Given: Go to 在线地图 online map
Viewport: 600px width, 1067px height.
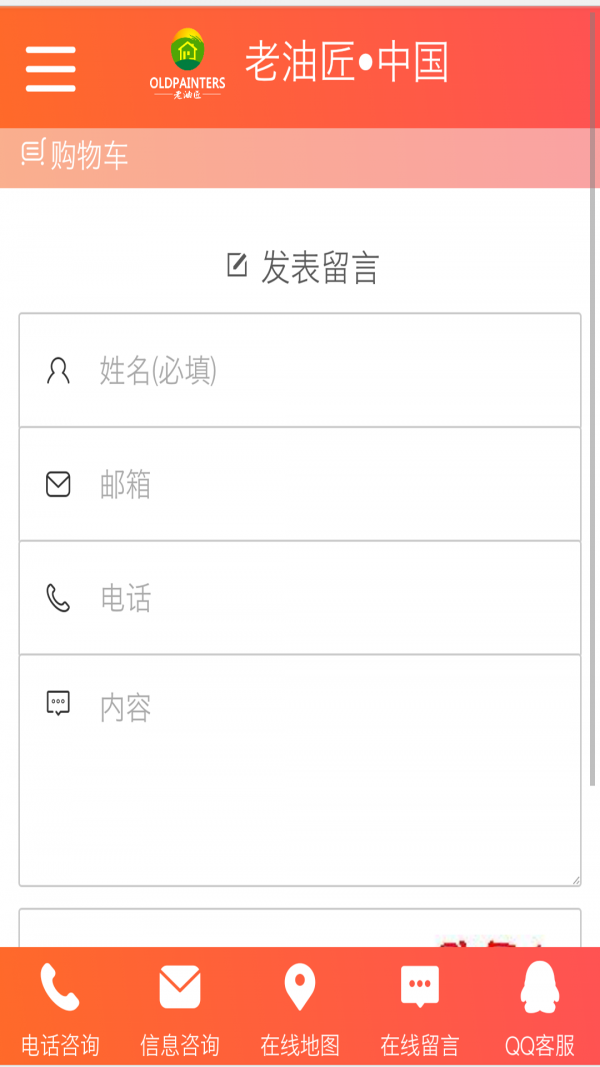Looking at the screenshot, I should click(300, 1005).
